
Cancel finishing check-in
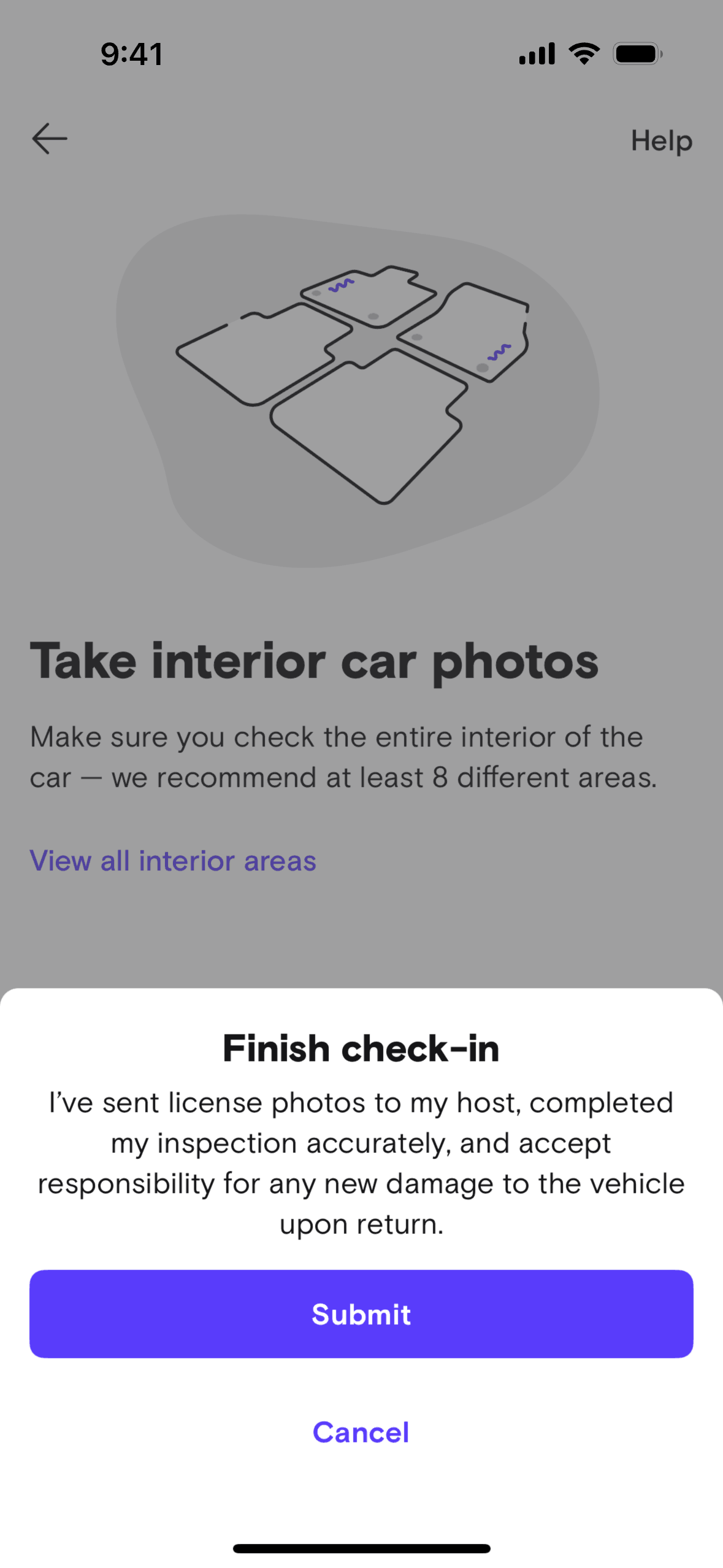point(361,1432)
